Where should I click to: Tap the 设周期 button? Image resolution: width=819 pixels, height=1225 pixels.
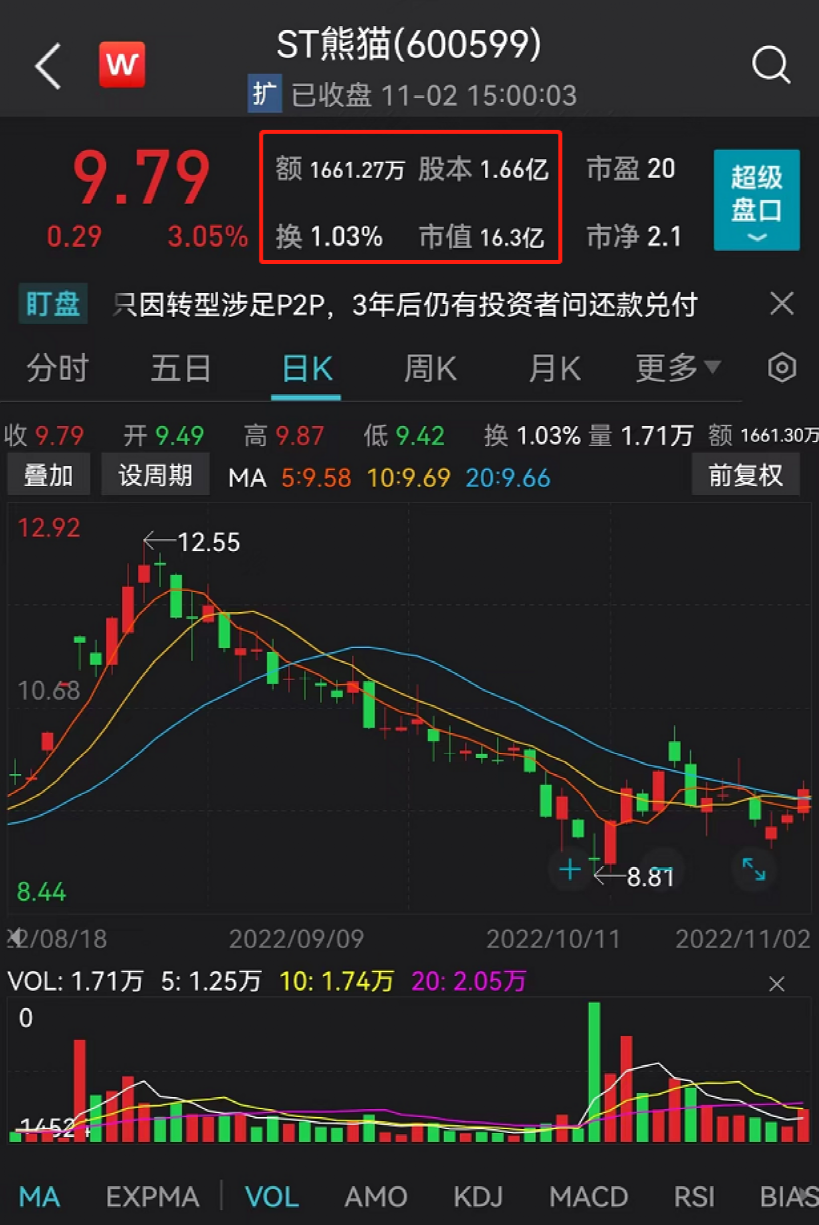155,475
